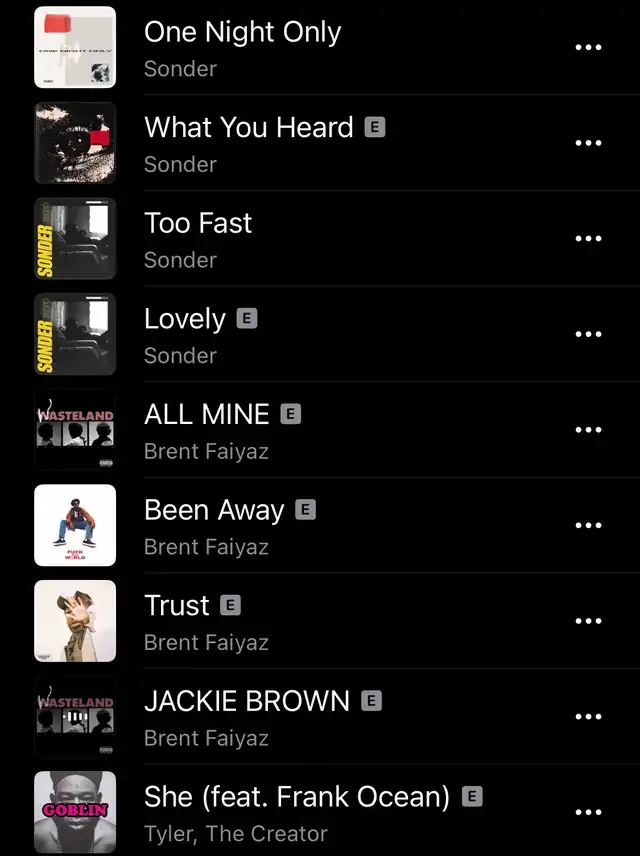
Task: Open more options for ALL MINE
Action: (589, 430)
